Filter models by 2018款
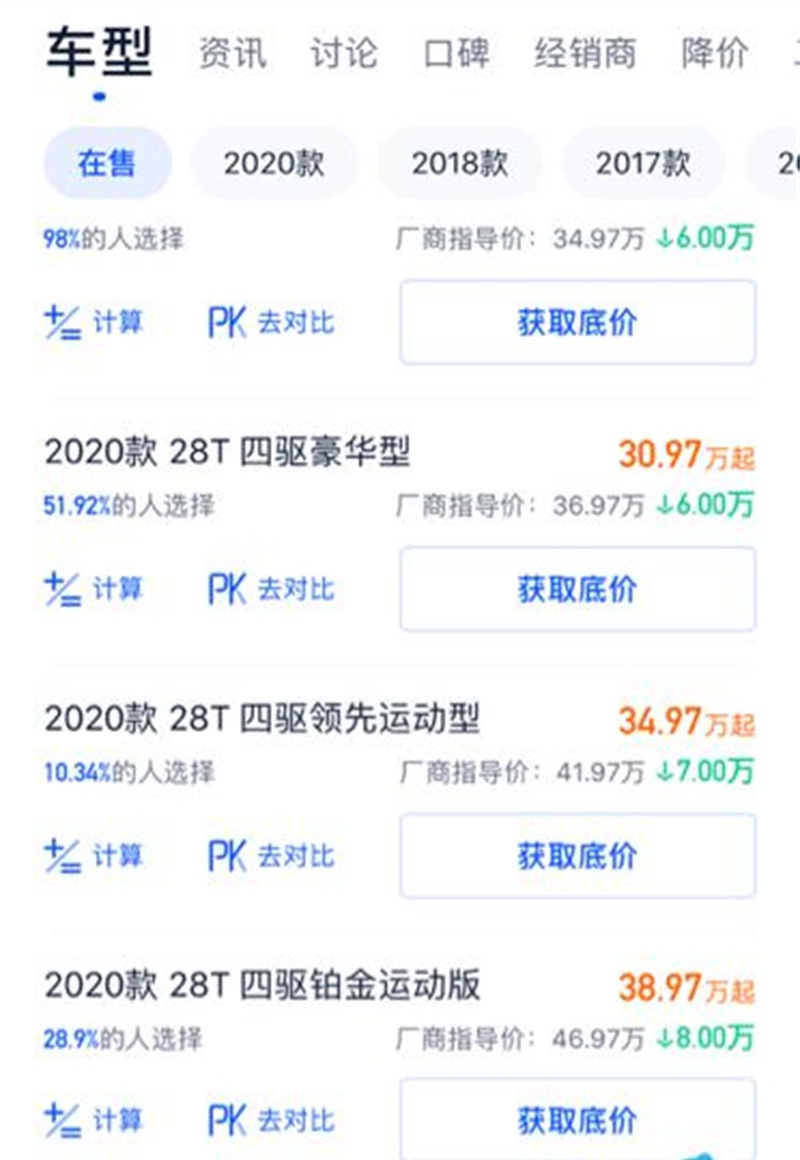 pos(460,163)
